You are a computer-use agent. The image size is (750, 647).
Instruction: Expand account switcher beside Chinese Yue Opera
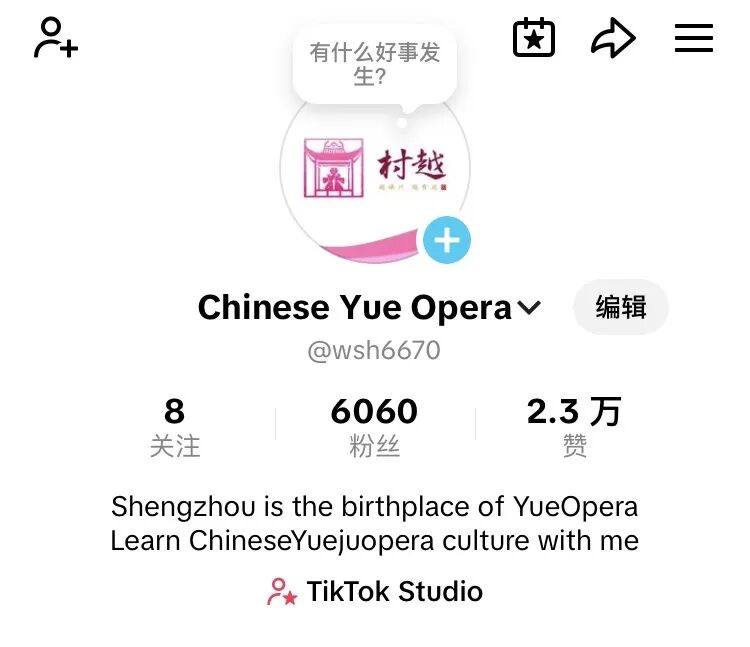528,308
